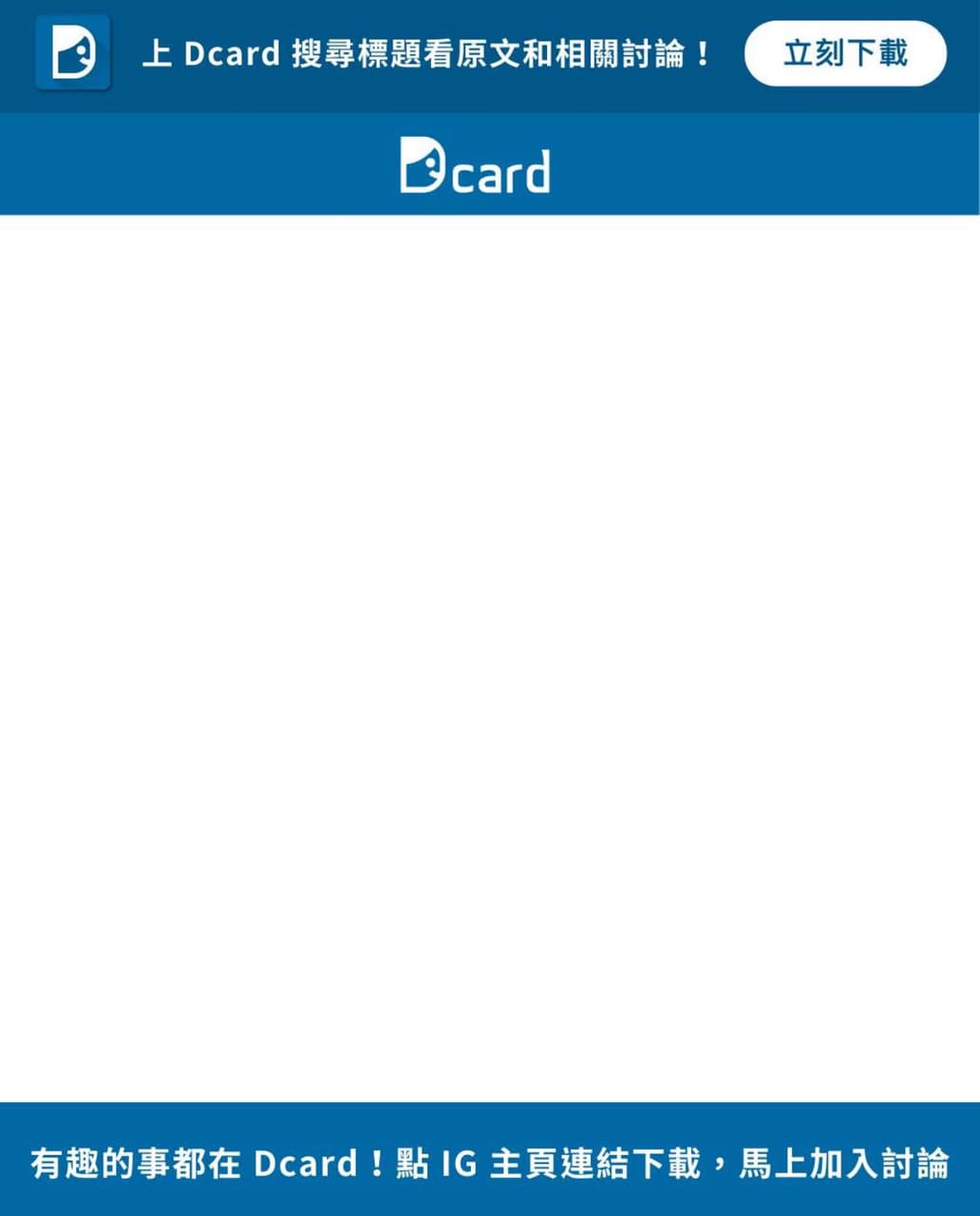Click the blue header bar
The height and width of the screenshot is (1216, 980).
[490, 163]
